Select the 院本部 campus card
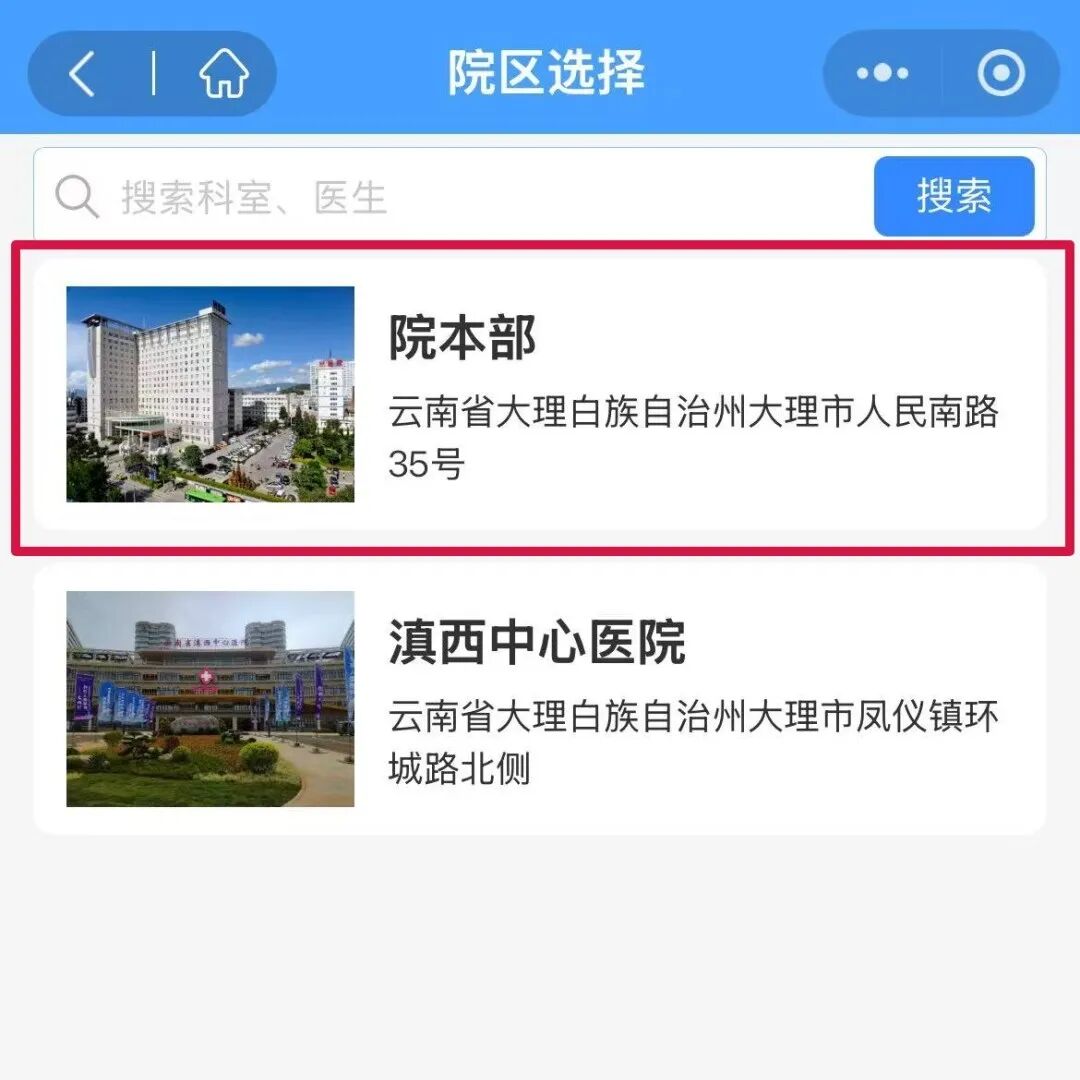This screenshot has width=1080, height=1080. point(540,395)
